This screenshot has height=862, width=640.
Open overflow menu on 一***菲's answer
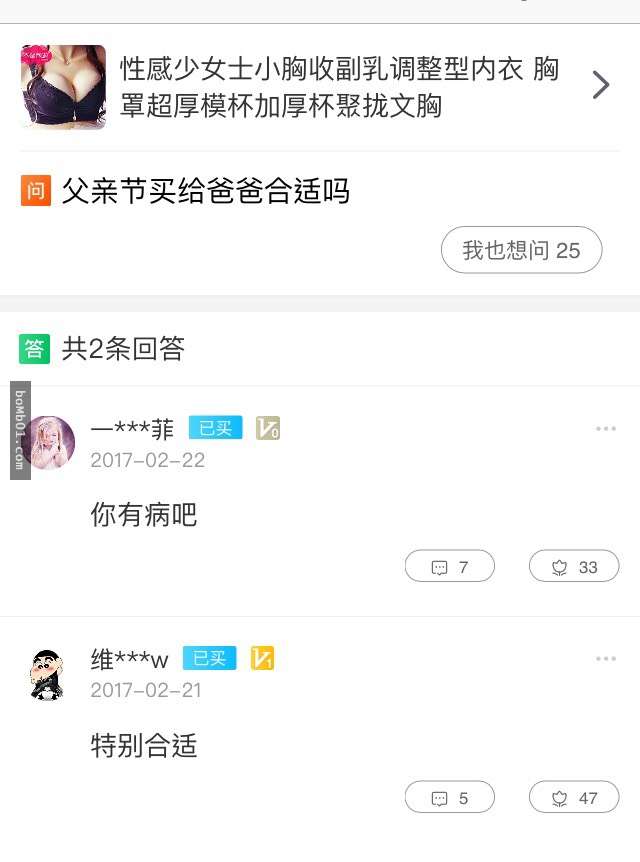coord(606,429)
